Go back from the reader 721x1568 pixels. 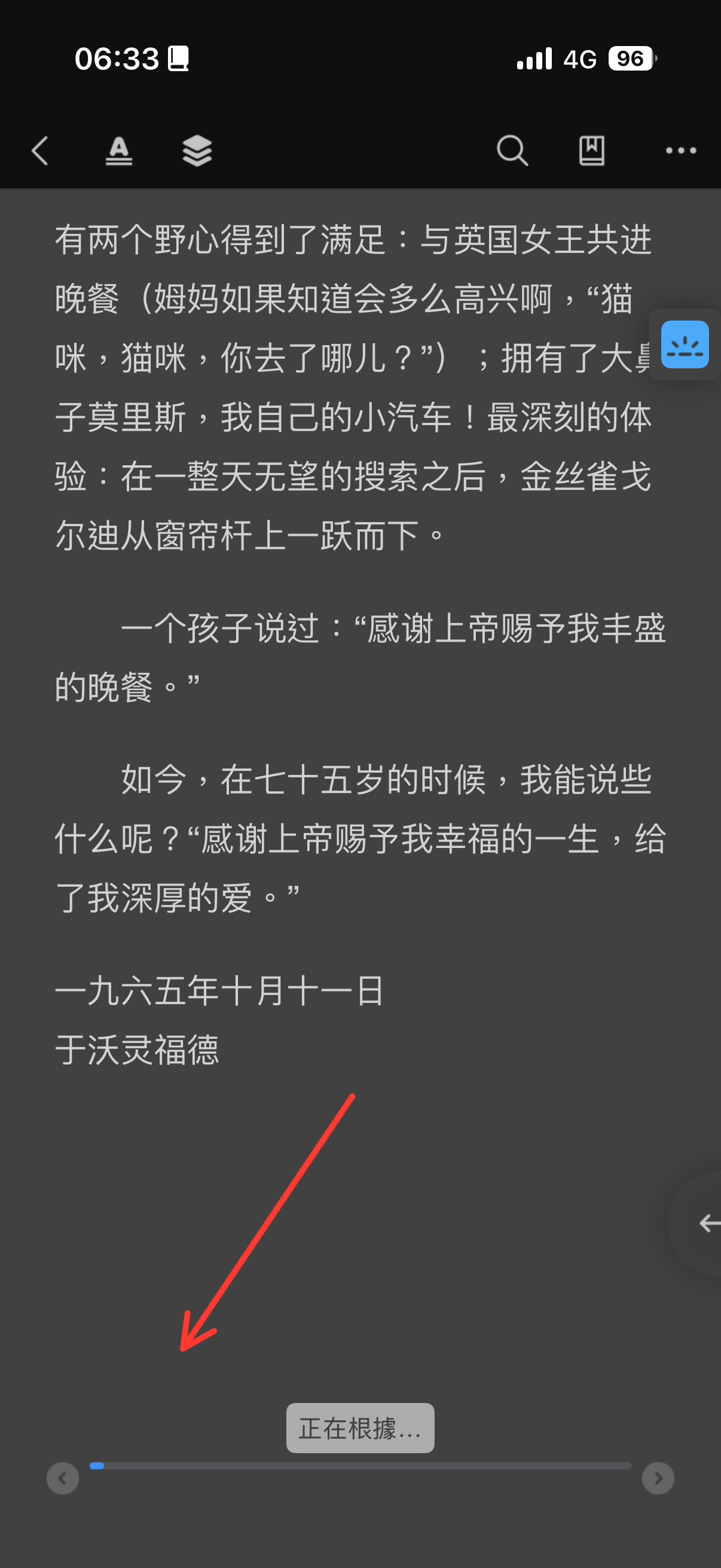tap(40, 150)
